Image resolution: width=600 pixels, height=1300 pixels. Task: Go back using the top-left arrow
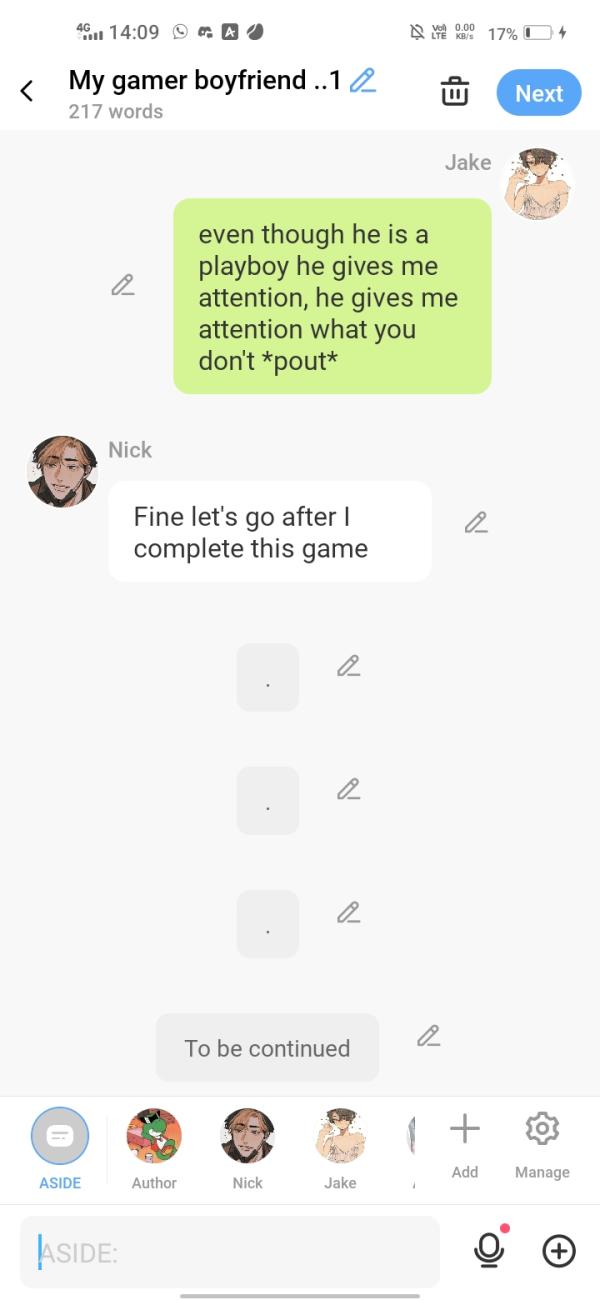pos(27,91)
